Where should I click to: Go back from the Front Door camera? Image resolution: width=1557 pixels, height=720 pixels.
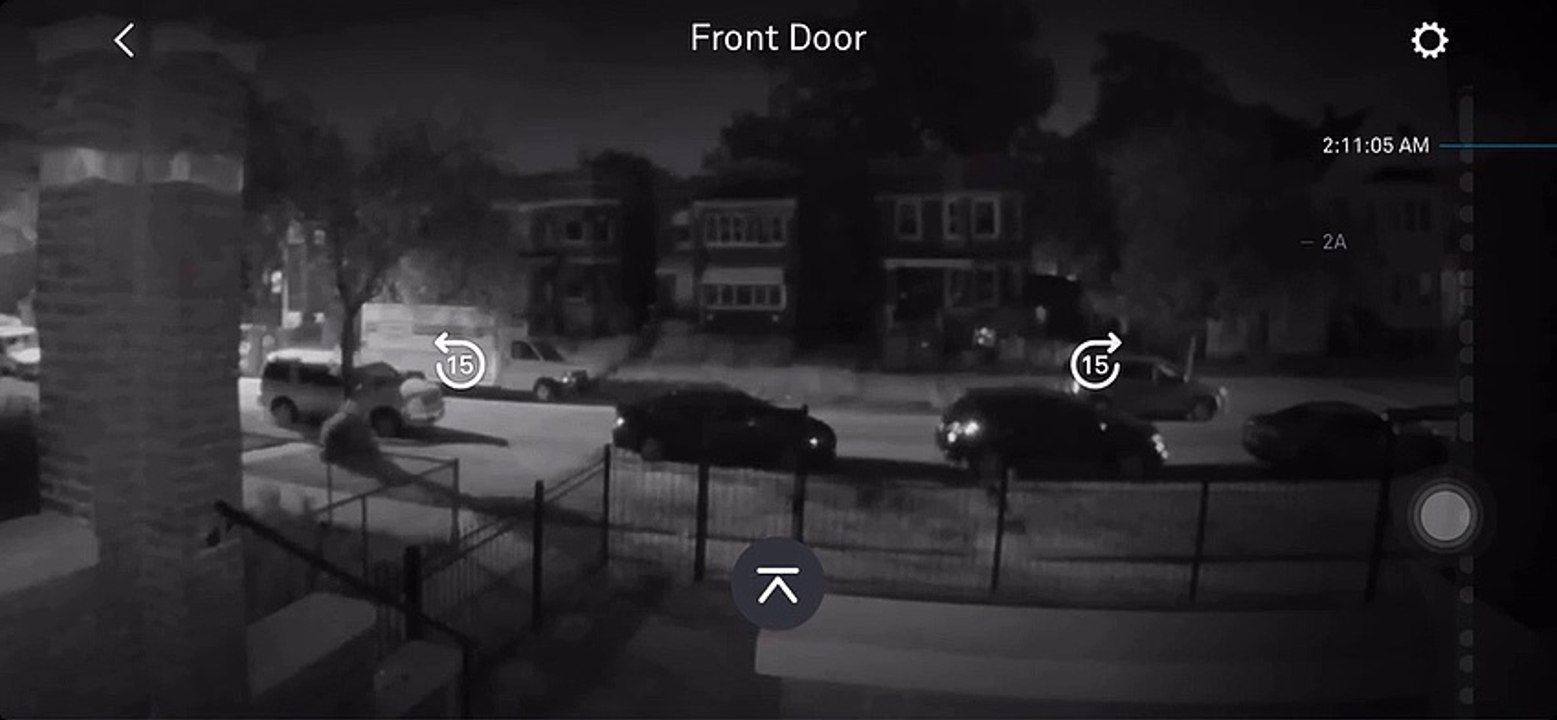(124, 41)
